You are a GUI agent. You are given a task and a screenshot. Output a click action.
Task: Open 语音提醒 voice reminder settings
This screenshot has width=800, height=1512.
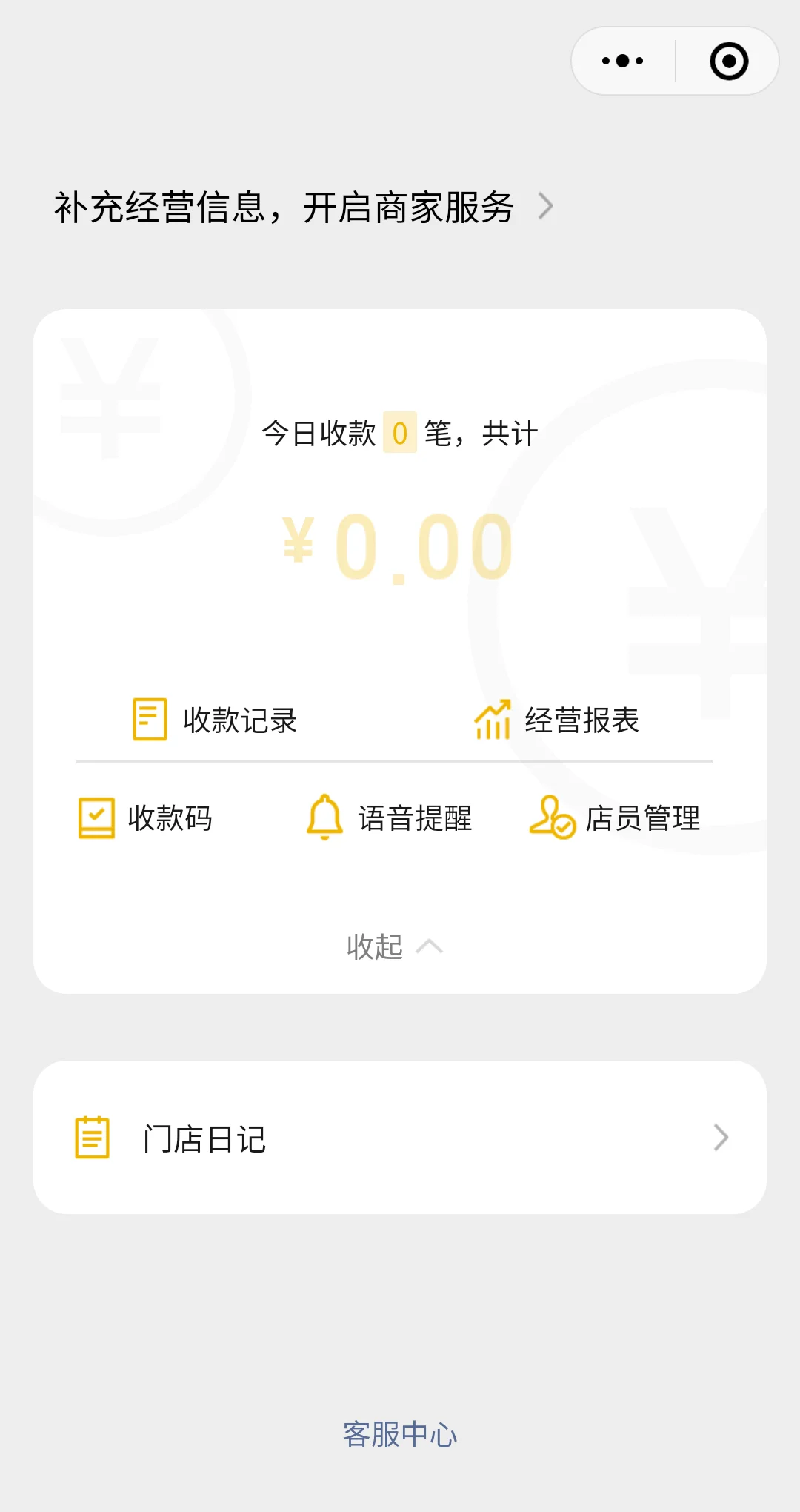[x=390, y=818]
